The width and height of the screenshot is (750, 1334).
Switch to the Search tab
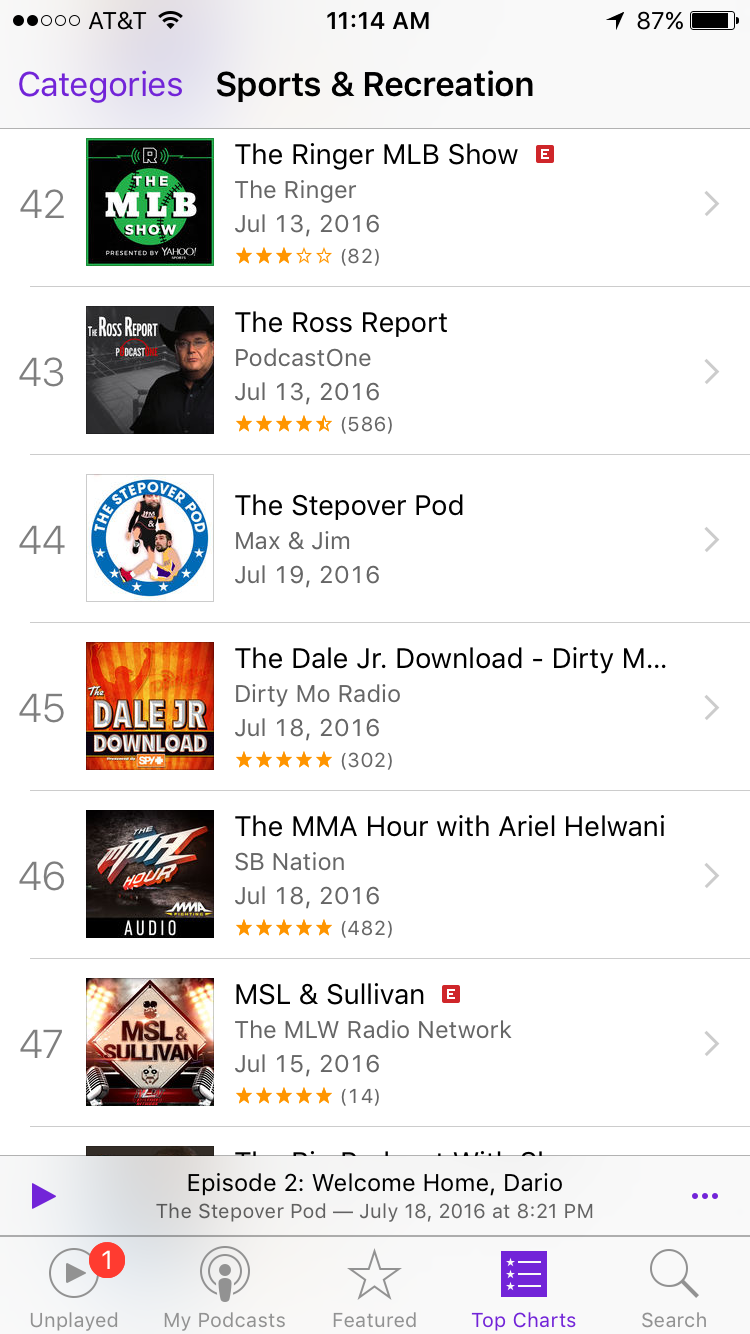(x=674, y=1290)
